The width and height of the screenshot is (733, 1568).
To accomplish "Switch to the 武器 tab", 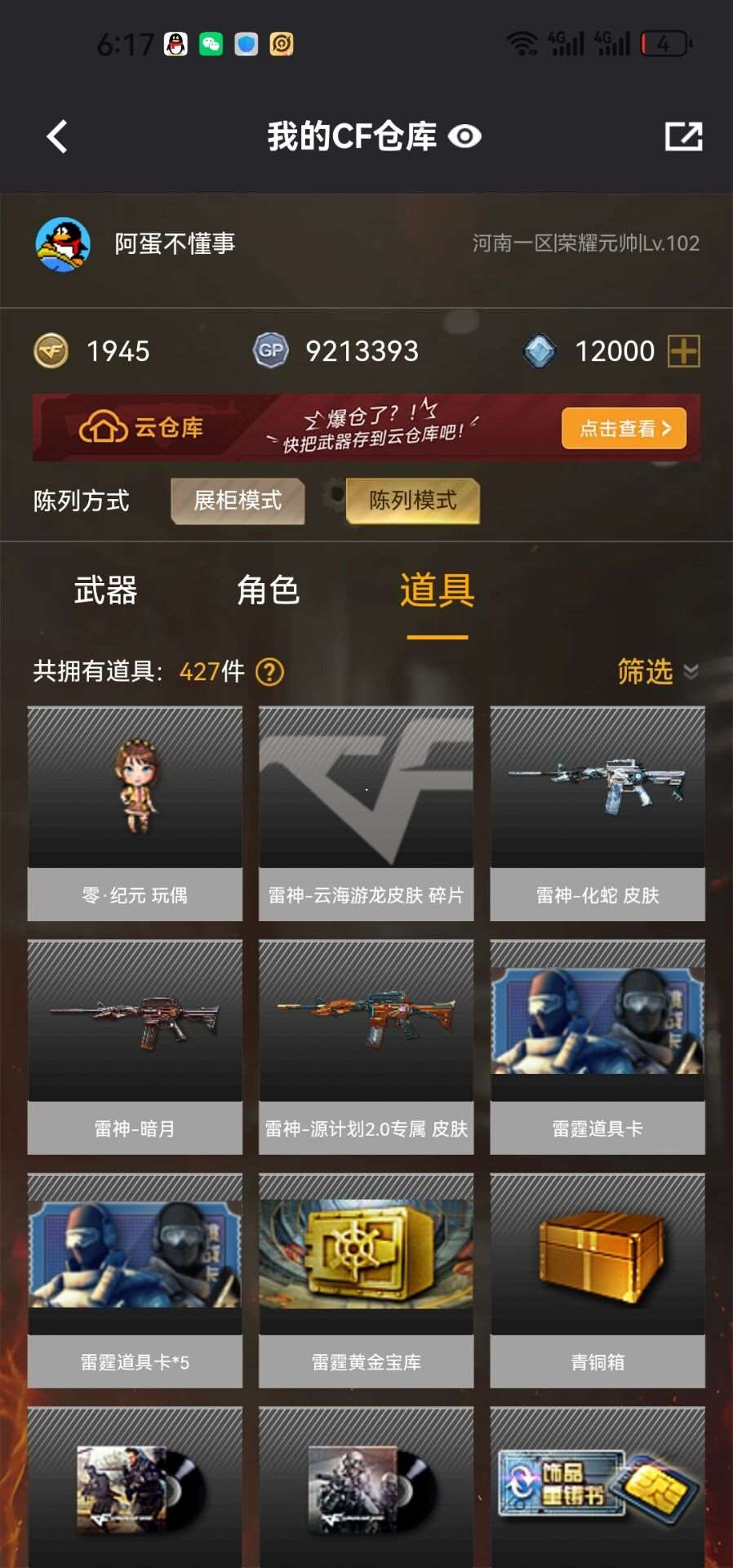I will (x=105, y=590).
